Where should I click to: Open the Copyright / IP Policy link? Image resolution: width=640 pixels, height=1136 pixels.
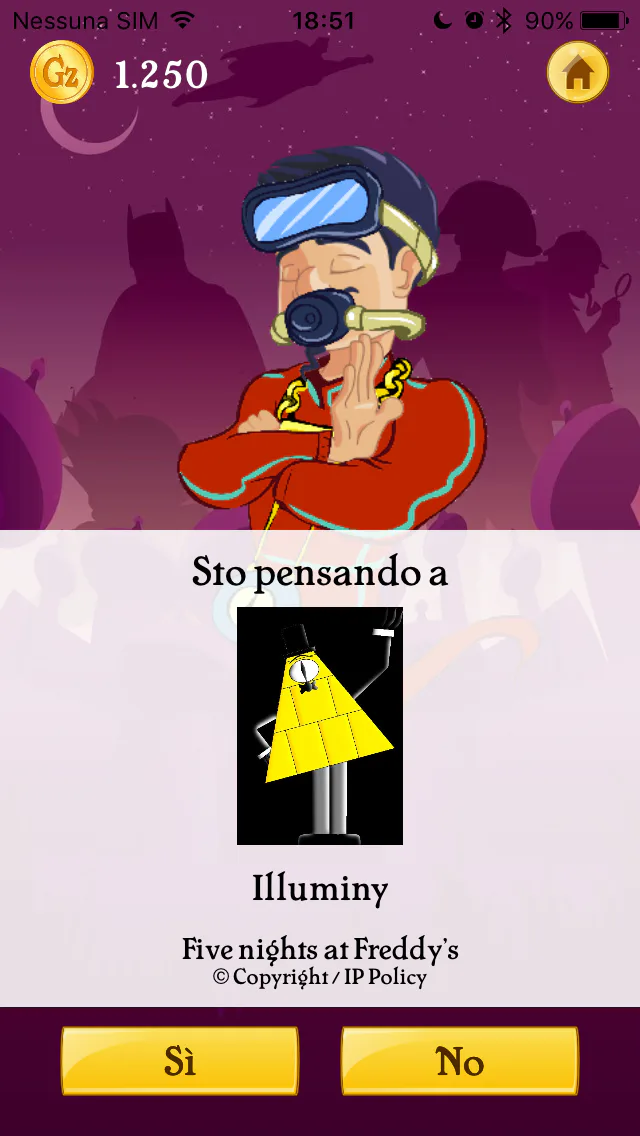pyautogui.click(x=320, y=977)
